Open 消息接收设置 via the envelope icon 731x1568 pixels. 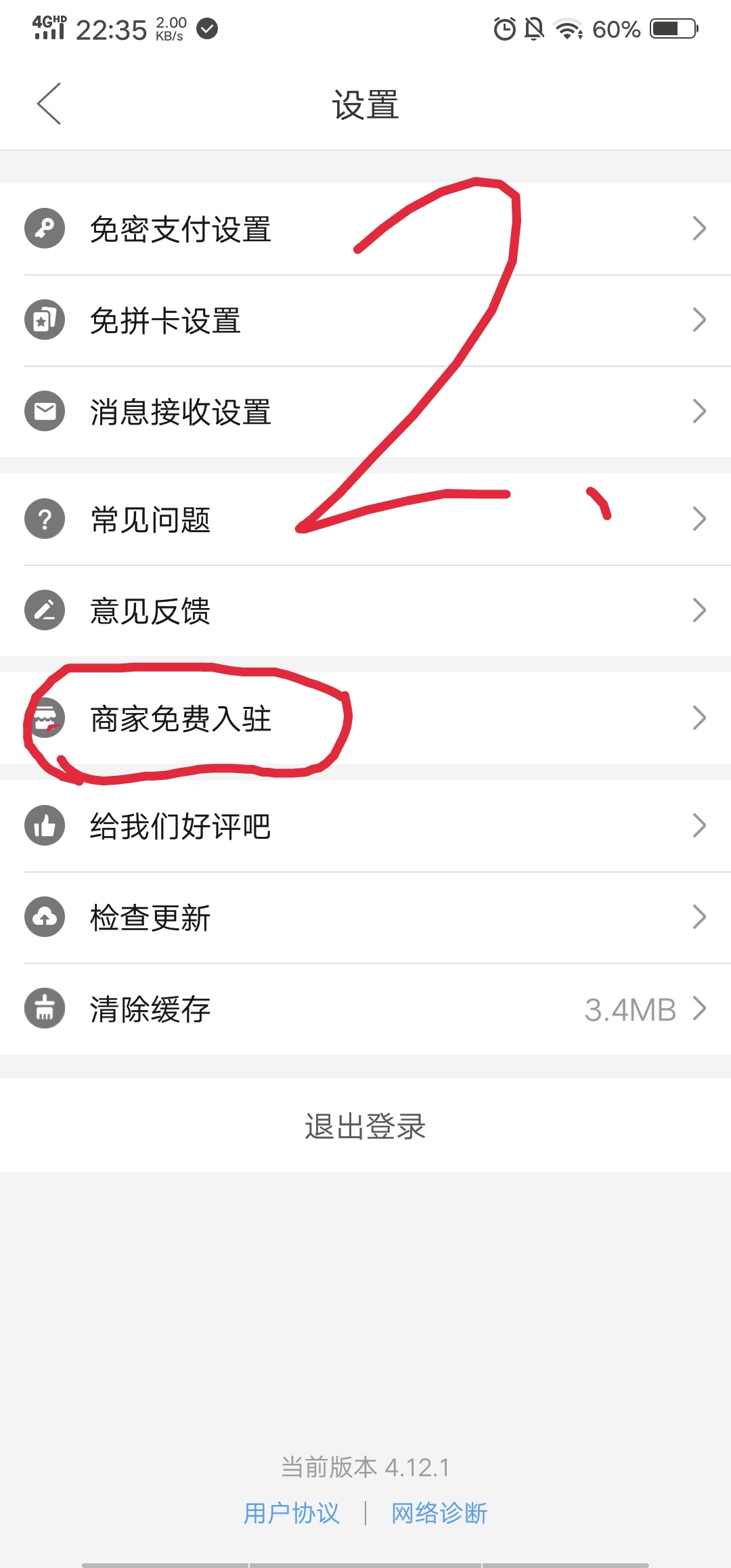44,411
